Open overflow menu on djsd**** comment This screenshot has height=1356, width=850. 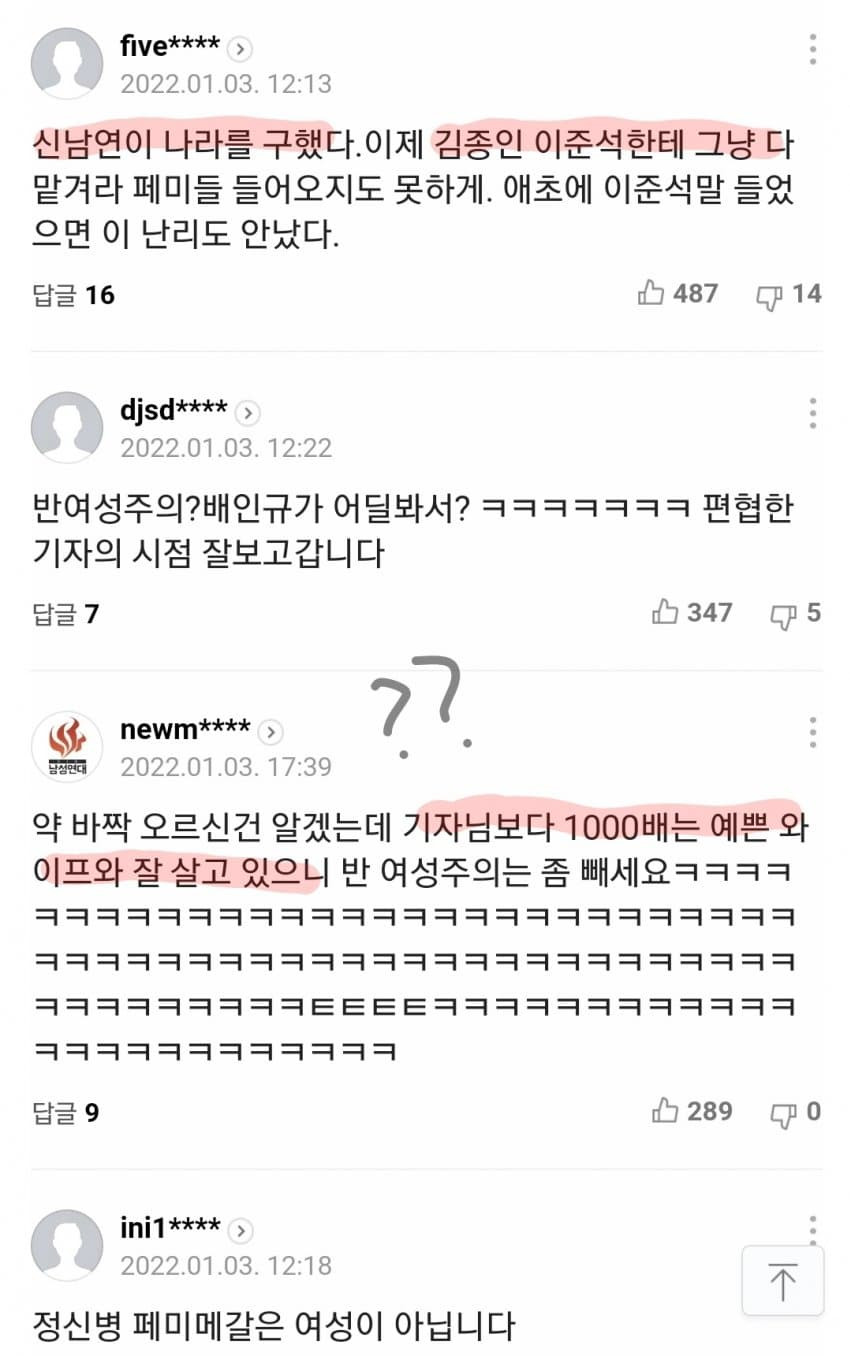(813, 413)
